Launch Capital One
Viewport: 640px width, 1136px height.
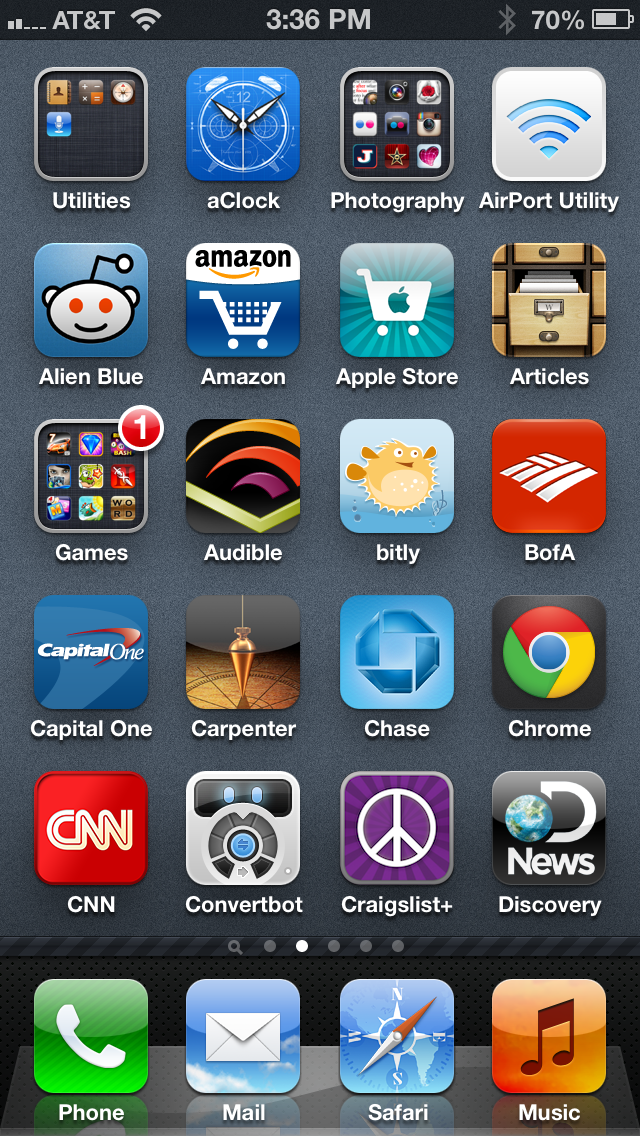coord(91,652)
